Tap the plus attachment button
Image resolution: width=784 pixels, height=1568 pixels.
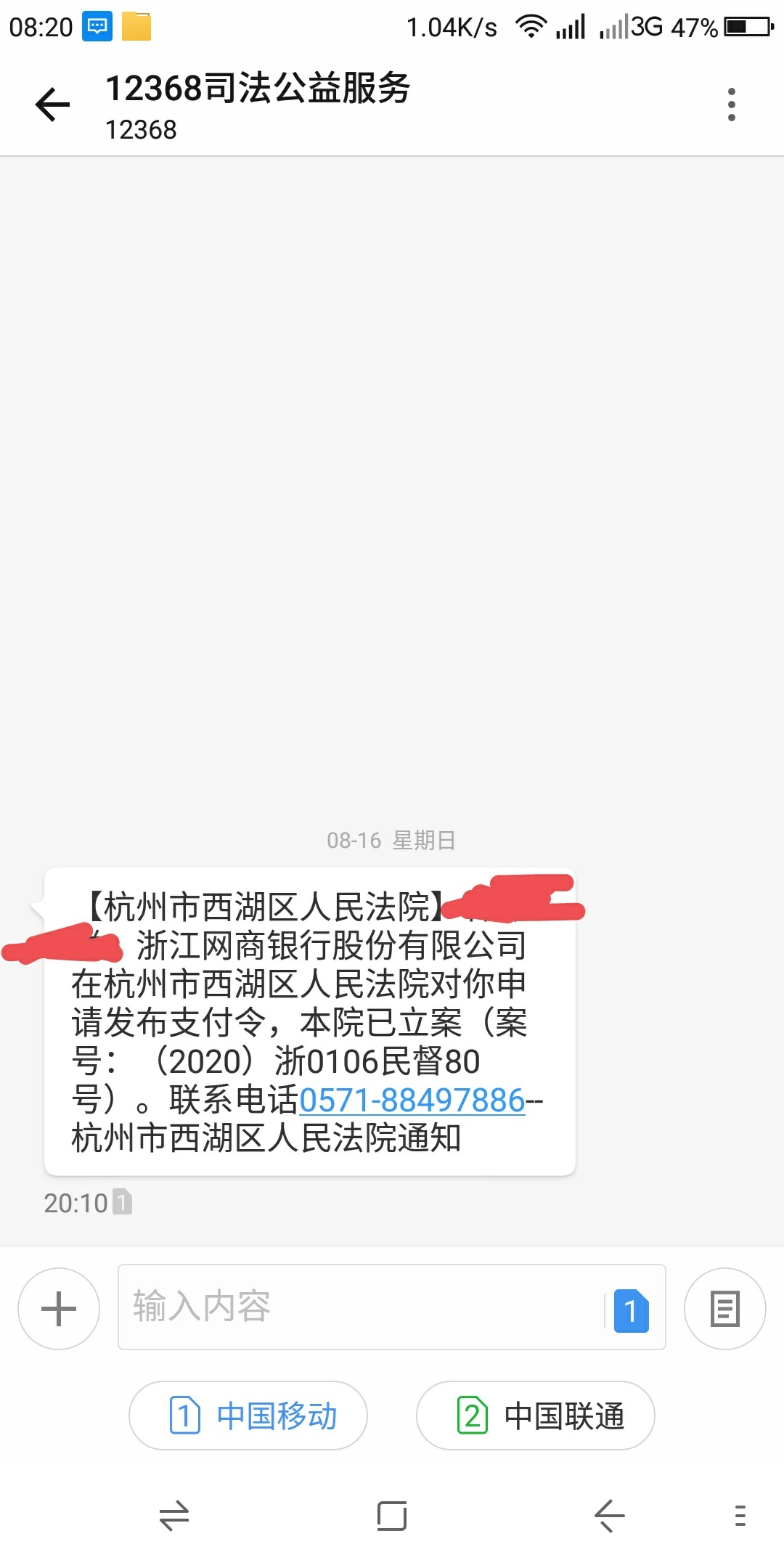(59, 1309)
